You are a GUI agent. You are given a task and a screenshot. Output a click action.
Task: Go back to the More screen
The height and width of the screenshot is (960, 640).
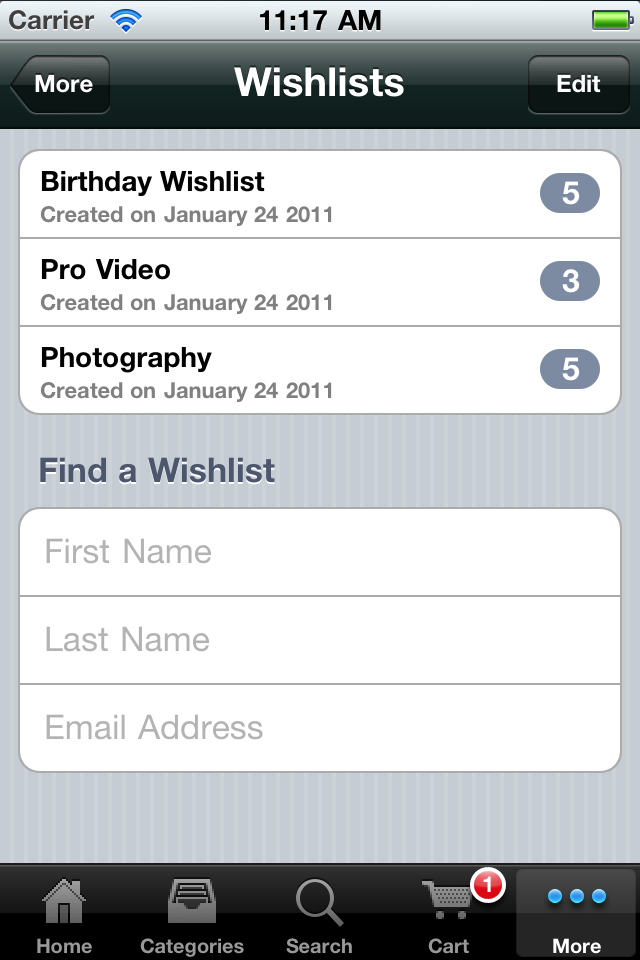click(62, 85)
